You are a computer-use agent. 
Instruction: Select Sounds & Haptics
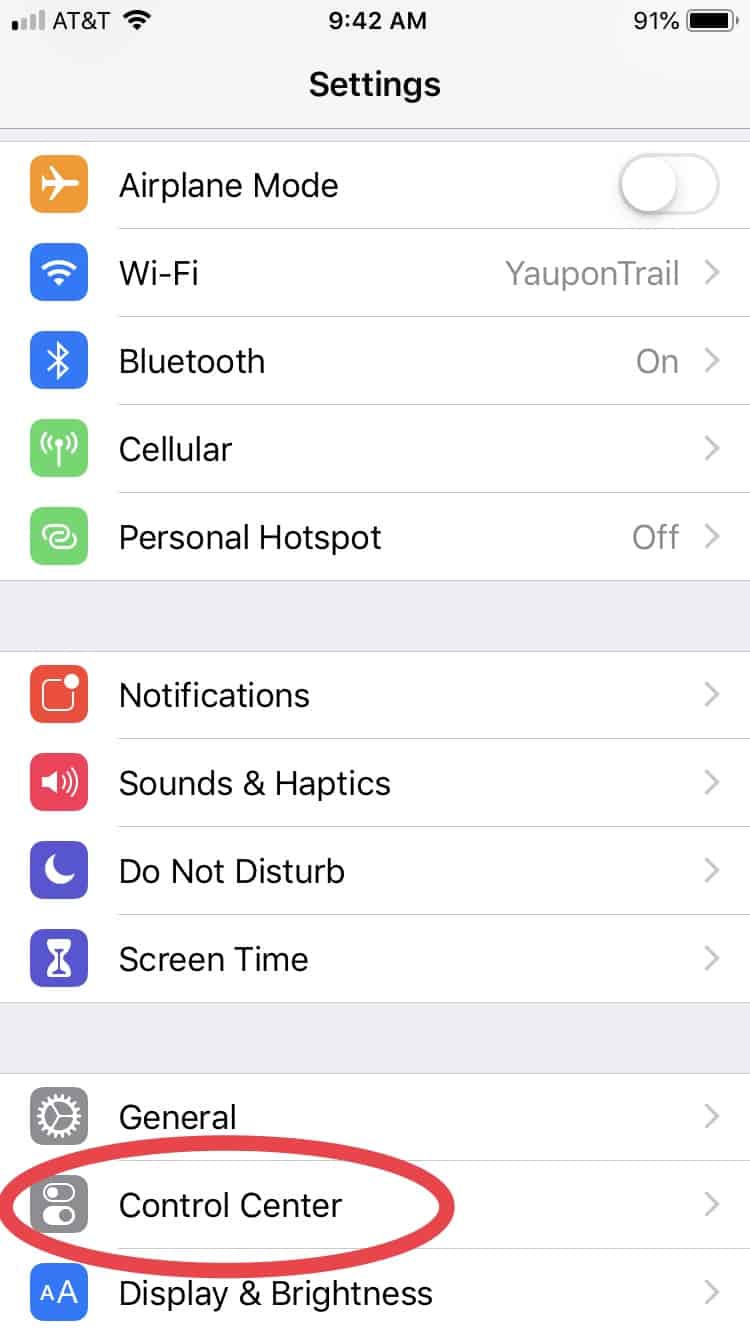375,783
